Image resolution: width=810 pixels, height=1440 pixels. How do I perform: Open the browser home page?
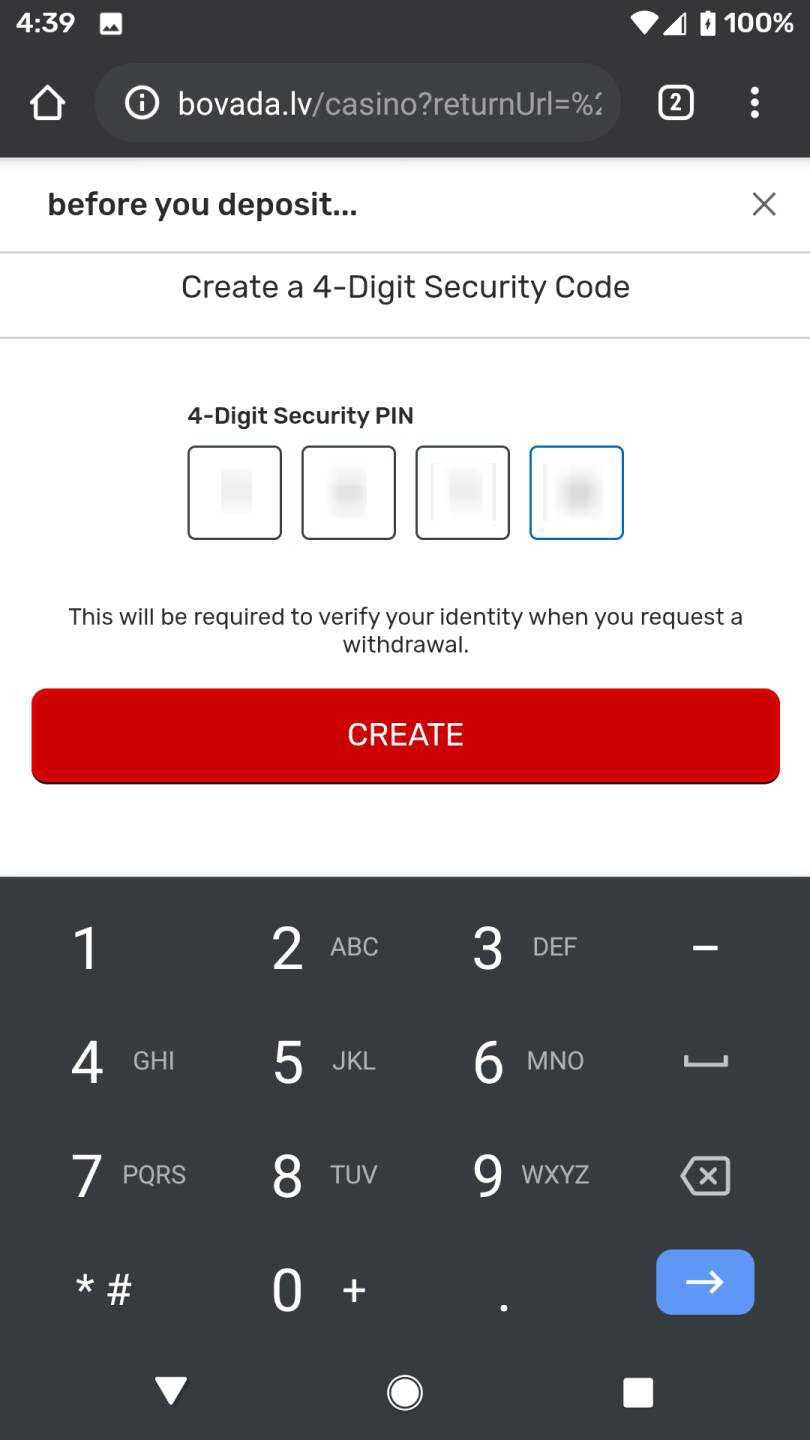[x=47, y=103]
